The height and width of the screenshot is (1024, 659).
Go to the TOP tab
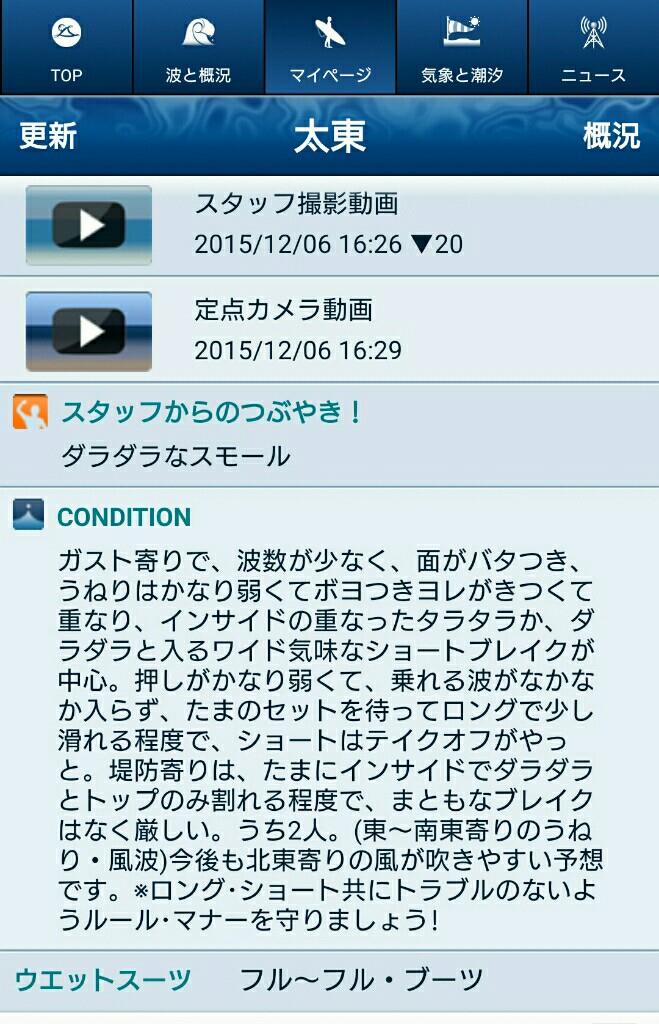pos(66,48)
